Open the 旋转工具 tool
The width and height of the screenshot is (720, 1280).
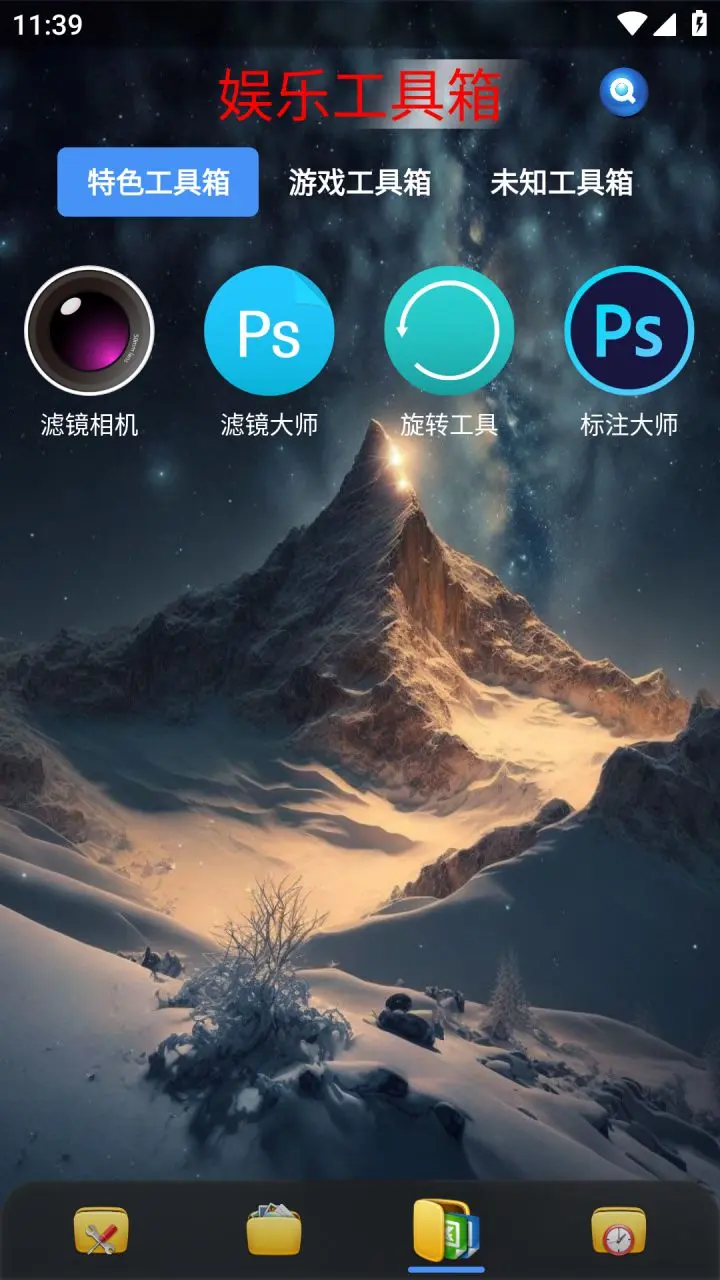click(x=449, y=331)
